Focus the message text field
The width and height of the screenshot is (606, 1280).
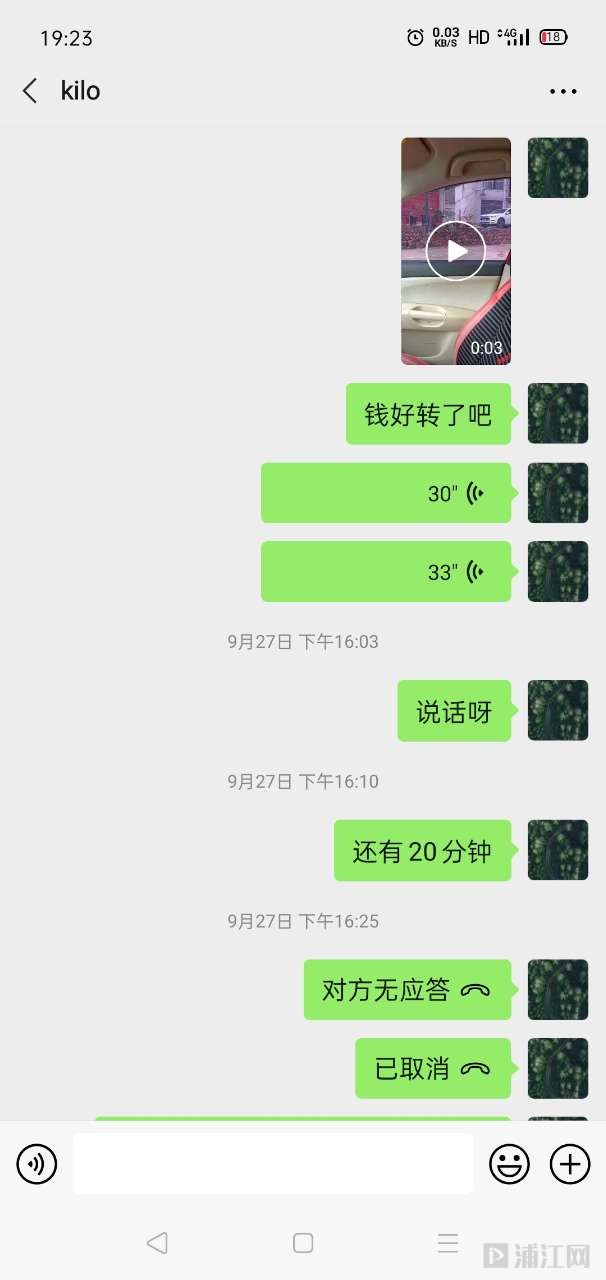pos(272,1164)
